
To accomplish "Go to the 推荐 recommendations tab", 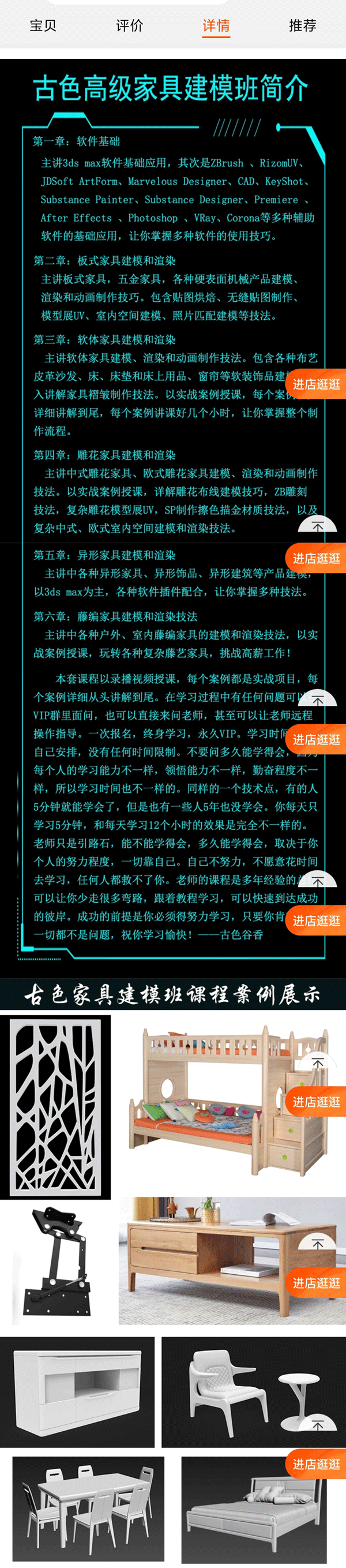I will (302, 25).
